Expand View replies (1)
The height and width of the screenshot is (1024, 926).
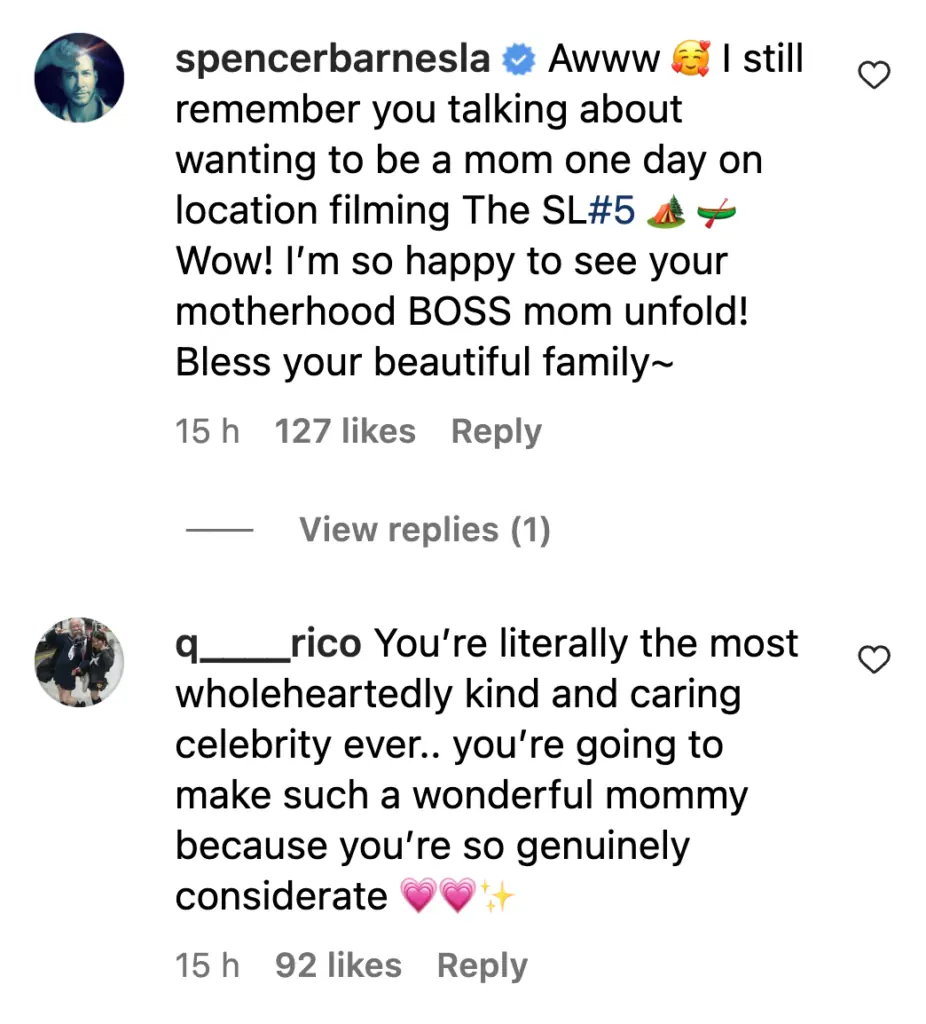[424, 530]
